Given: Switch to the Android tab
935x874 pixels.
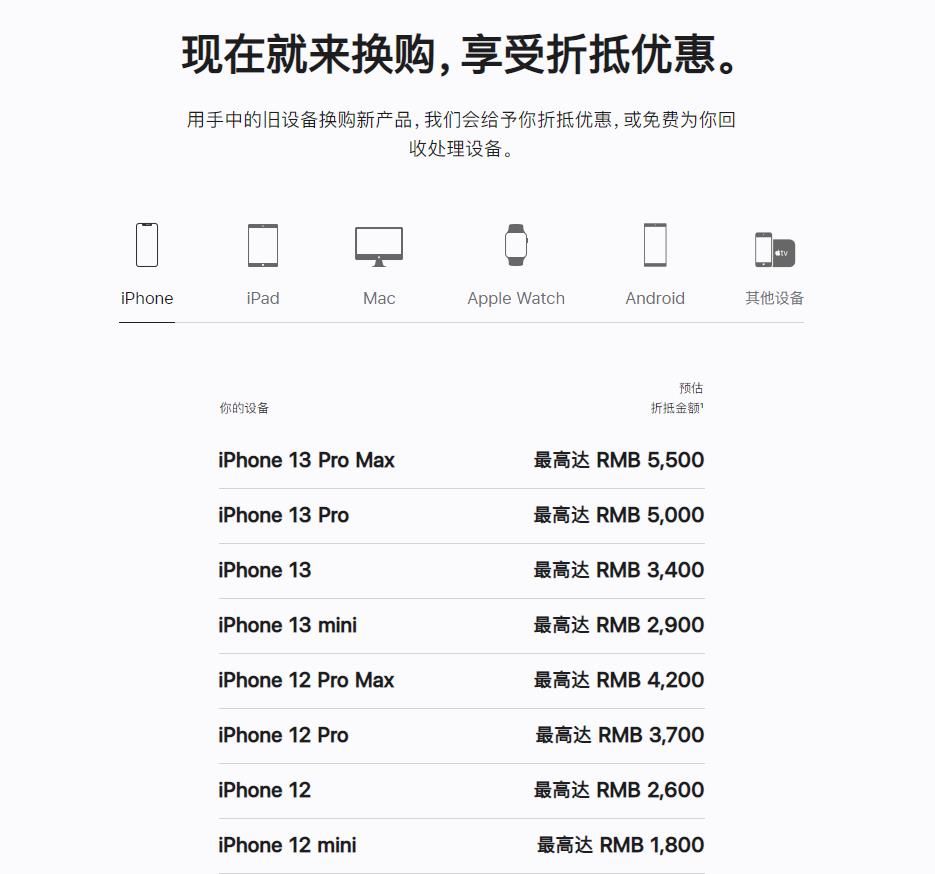Looking at the screenshot, I should [x=655, y=265].
